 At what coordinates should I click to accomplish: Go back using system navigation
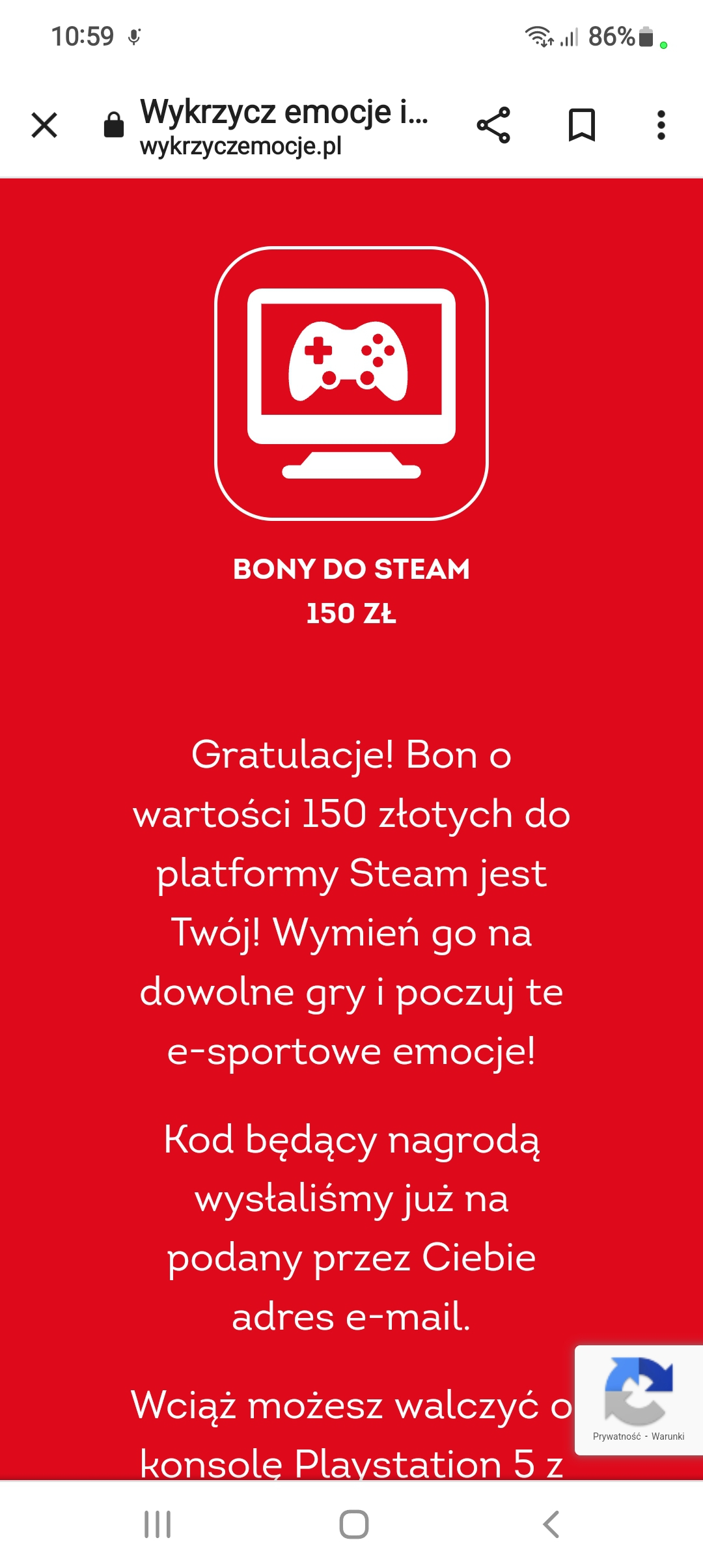pyautogui.click(x=551, y=1524)
